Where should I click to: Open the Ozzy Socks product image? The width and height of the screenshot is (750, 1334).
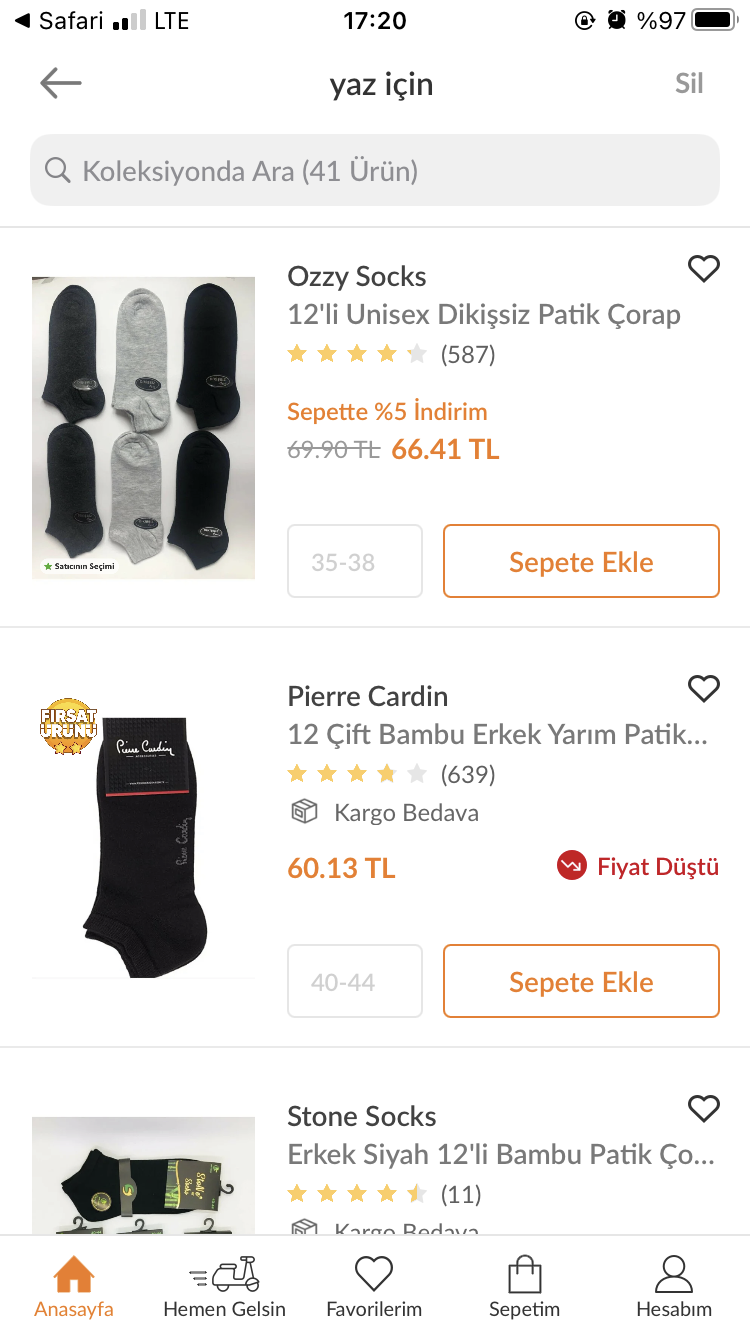click(143, 428)
